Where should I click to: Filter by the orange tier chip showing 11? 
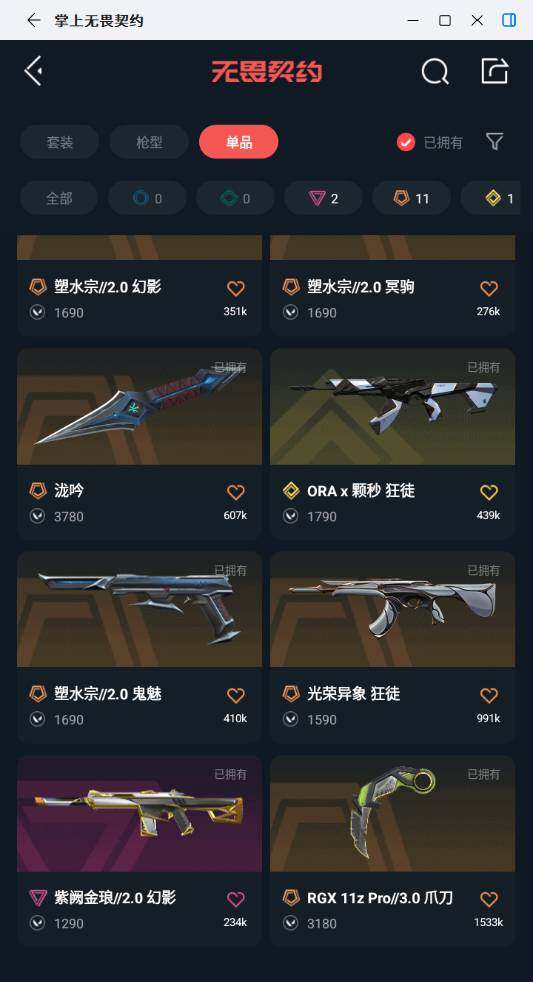411,199
